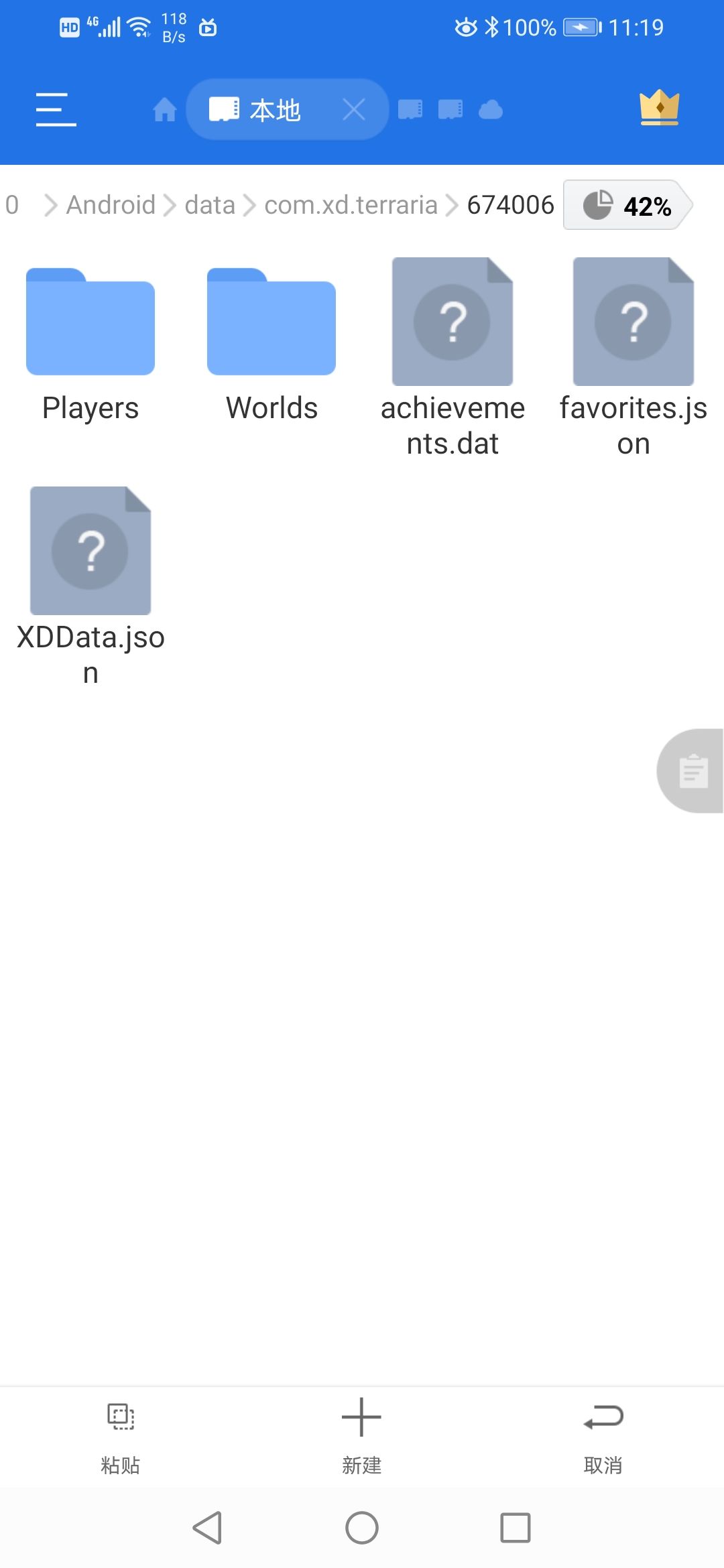Screen dimensions: 724x1568
Task: Tap the cloud storage icon
Action: click(490, 109)
